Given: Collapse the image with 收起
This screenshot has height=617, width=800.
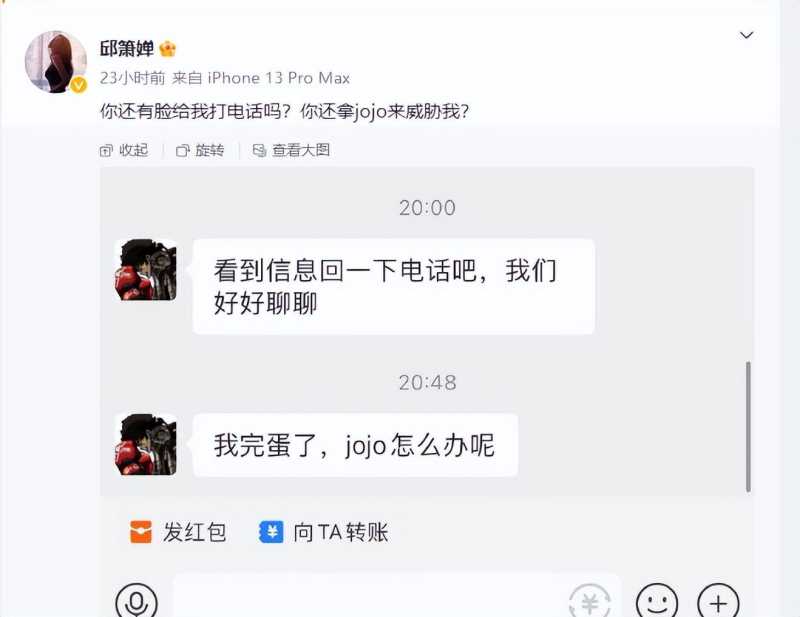Looking at the screenshot, I should pos(124,150).
